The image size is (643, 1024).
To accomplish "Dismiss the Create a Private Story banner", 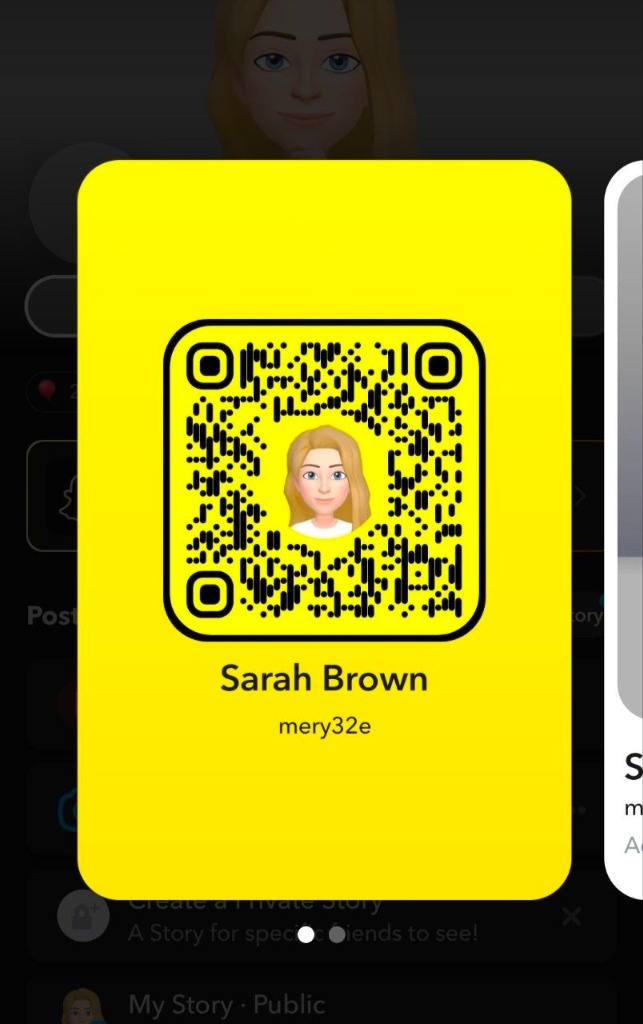I will coord(571,917).
